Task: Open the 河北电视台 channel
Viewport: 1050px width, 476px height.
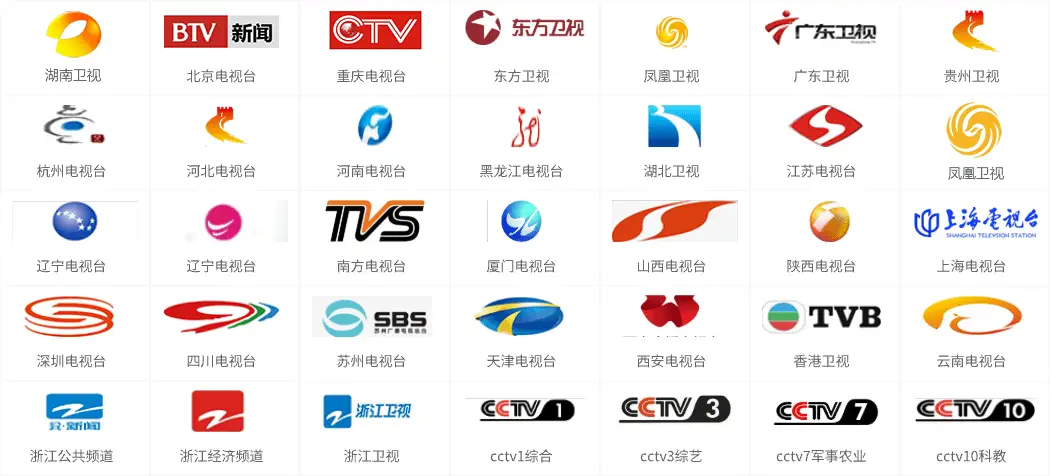Action: [221, 140]
